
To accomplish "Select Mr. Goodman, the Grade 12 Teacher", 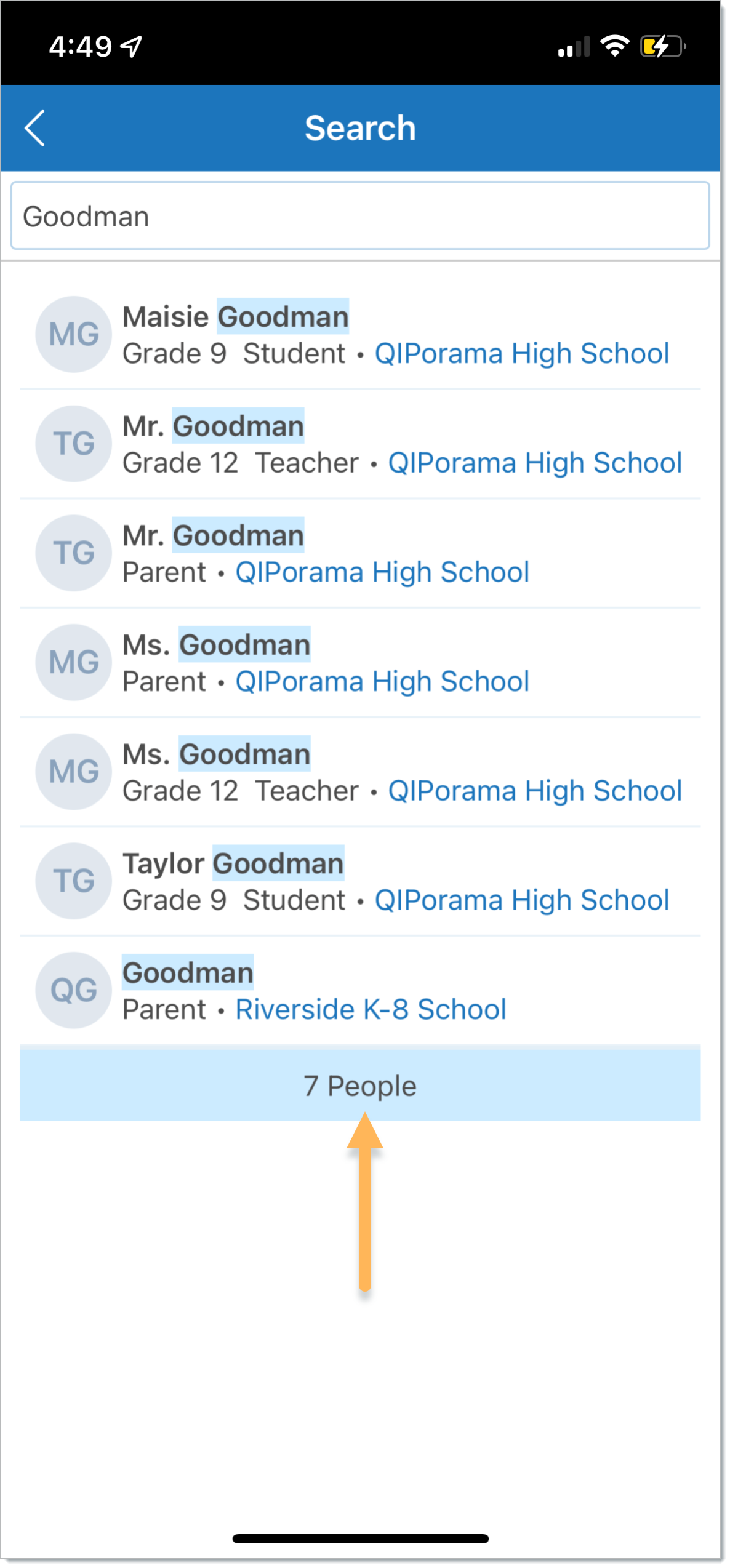I will point(360,444).
